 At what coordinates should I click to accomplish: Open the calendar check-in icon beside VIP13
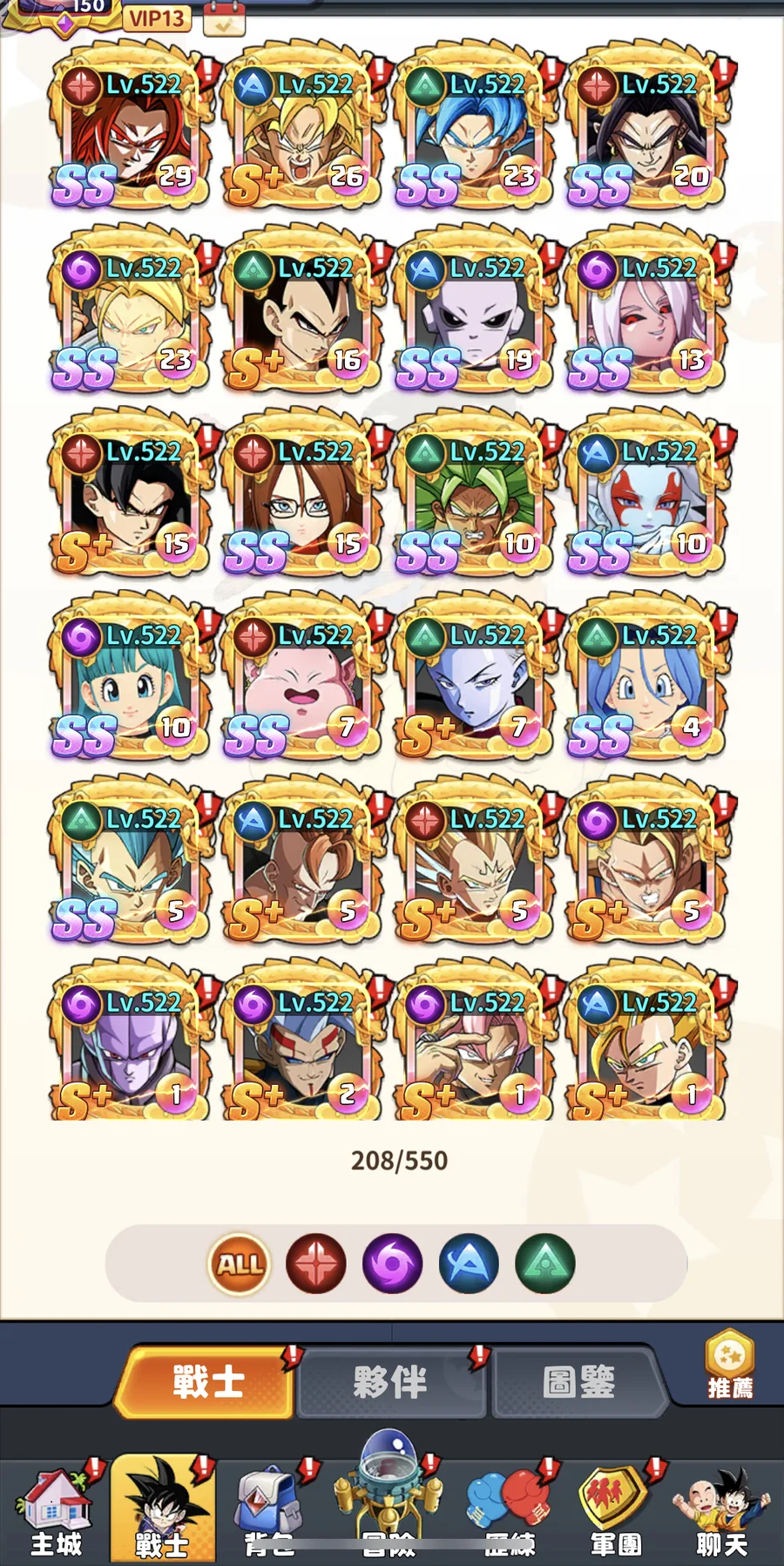[224, 19]
